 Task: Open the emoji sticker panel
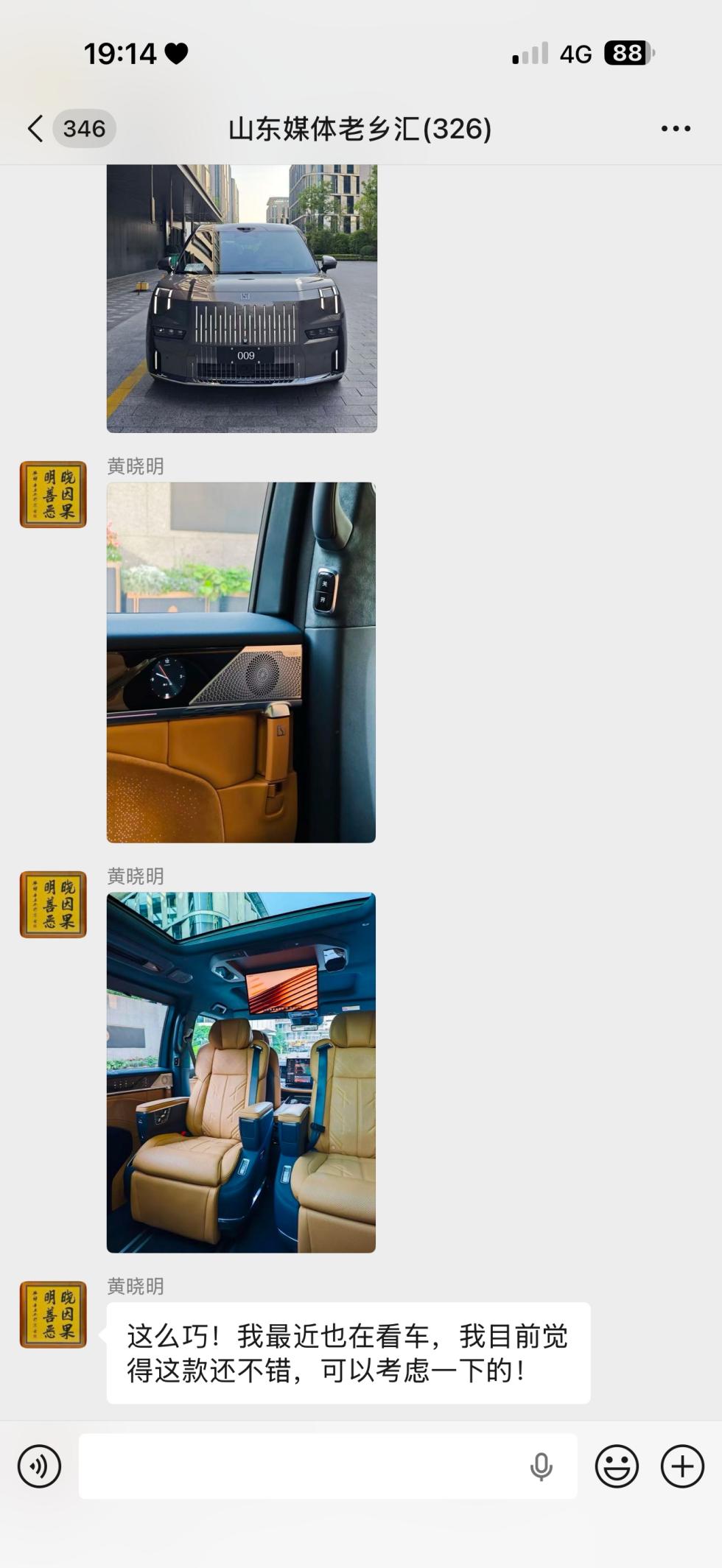616,1466
